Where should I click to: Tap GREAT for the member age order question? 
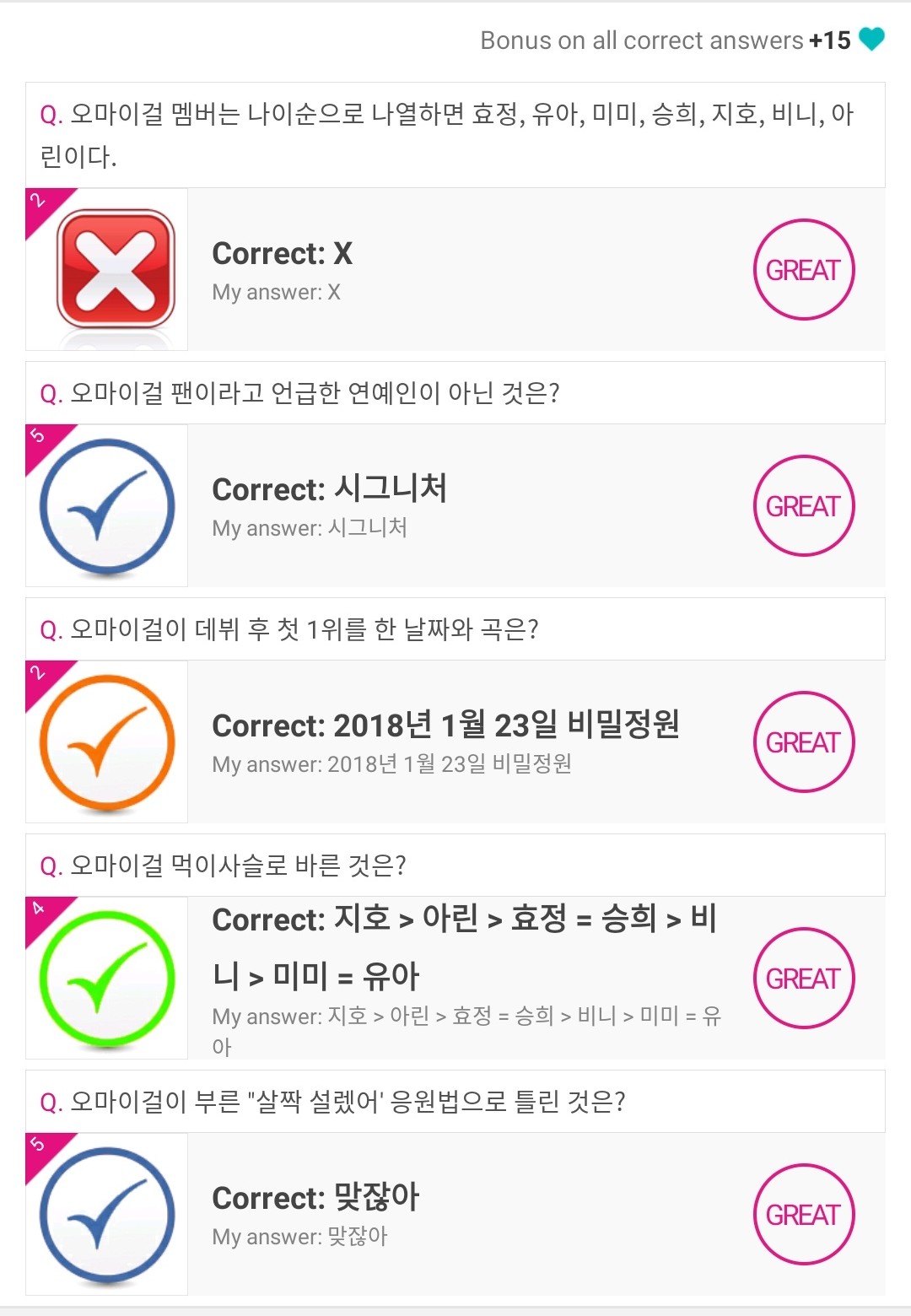click(x=803, y=270)
